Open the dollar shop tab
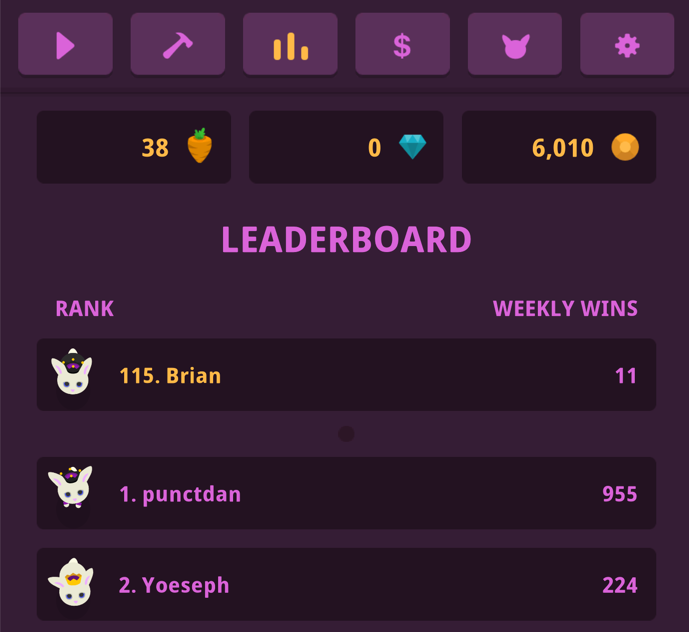Image resolution: width=689 pixels, height=632 pixels. pyautogui.click(x=402, y=45)
